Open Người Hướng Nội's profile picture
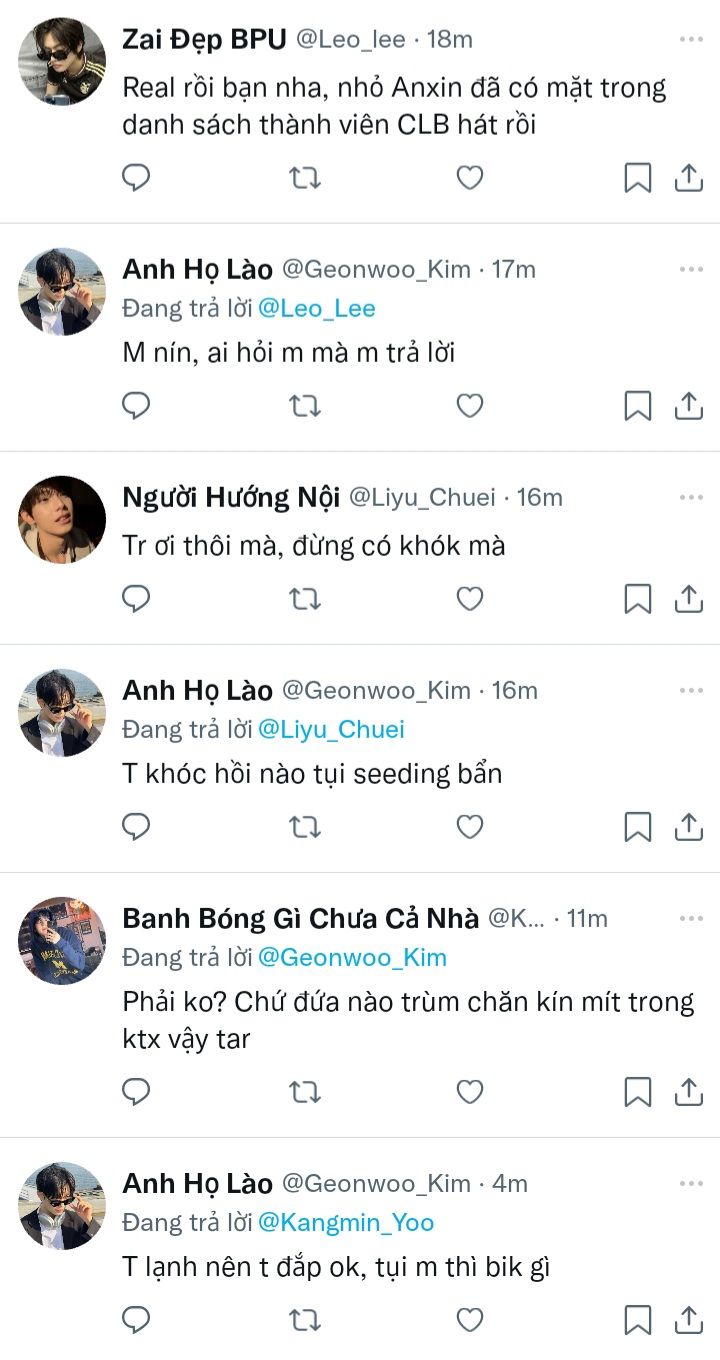 (62, 519)
